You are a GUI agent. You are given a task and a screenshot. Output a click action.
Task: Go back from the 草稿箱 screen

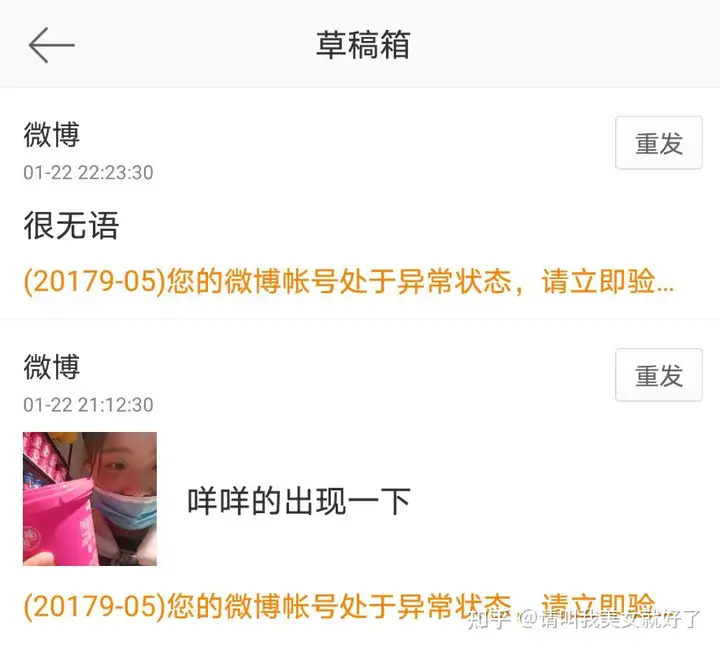pyautogui.click(x=51, y=45)
